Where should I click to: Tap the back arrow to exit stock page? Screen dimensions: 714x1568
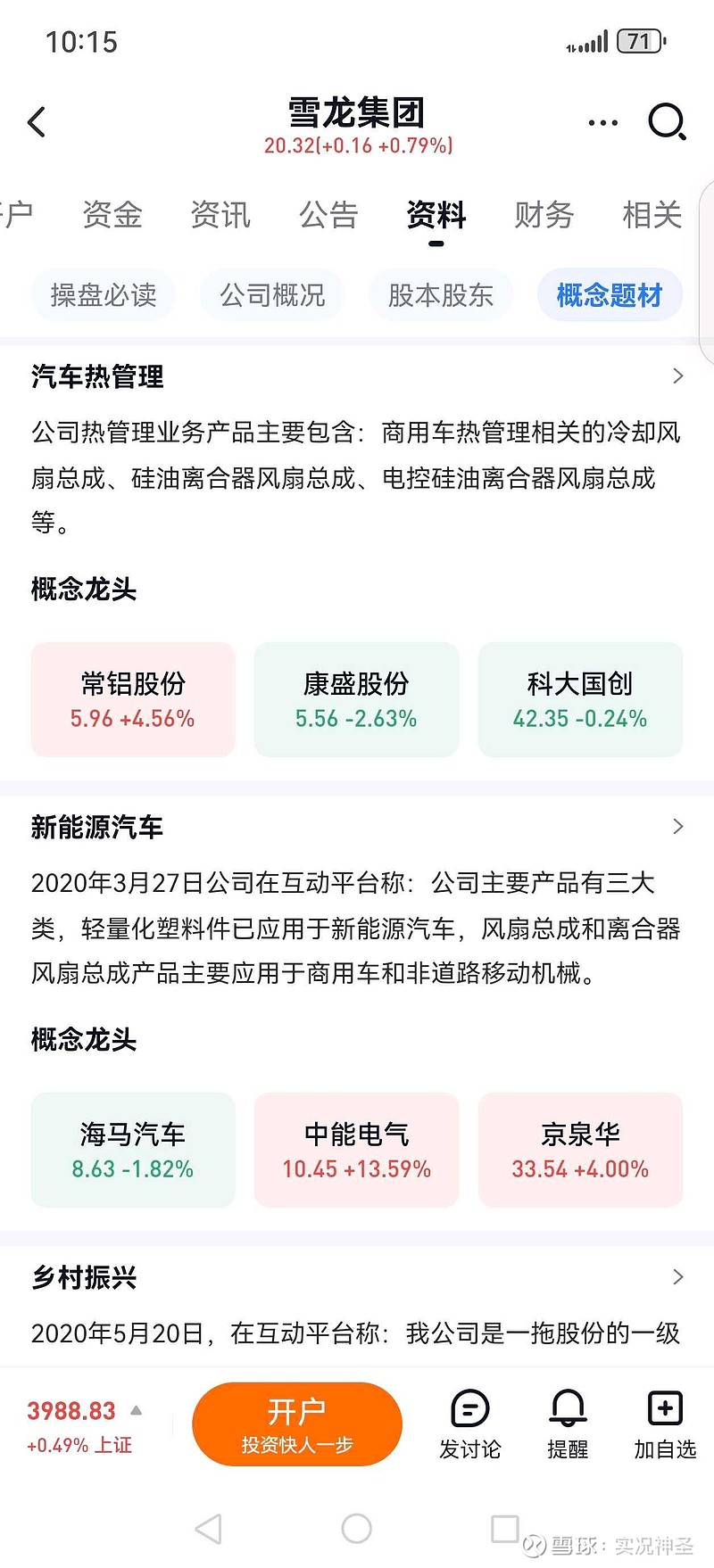pos(36,122)
